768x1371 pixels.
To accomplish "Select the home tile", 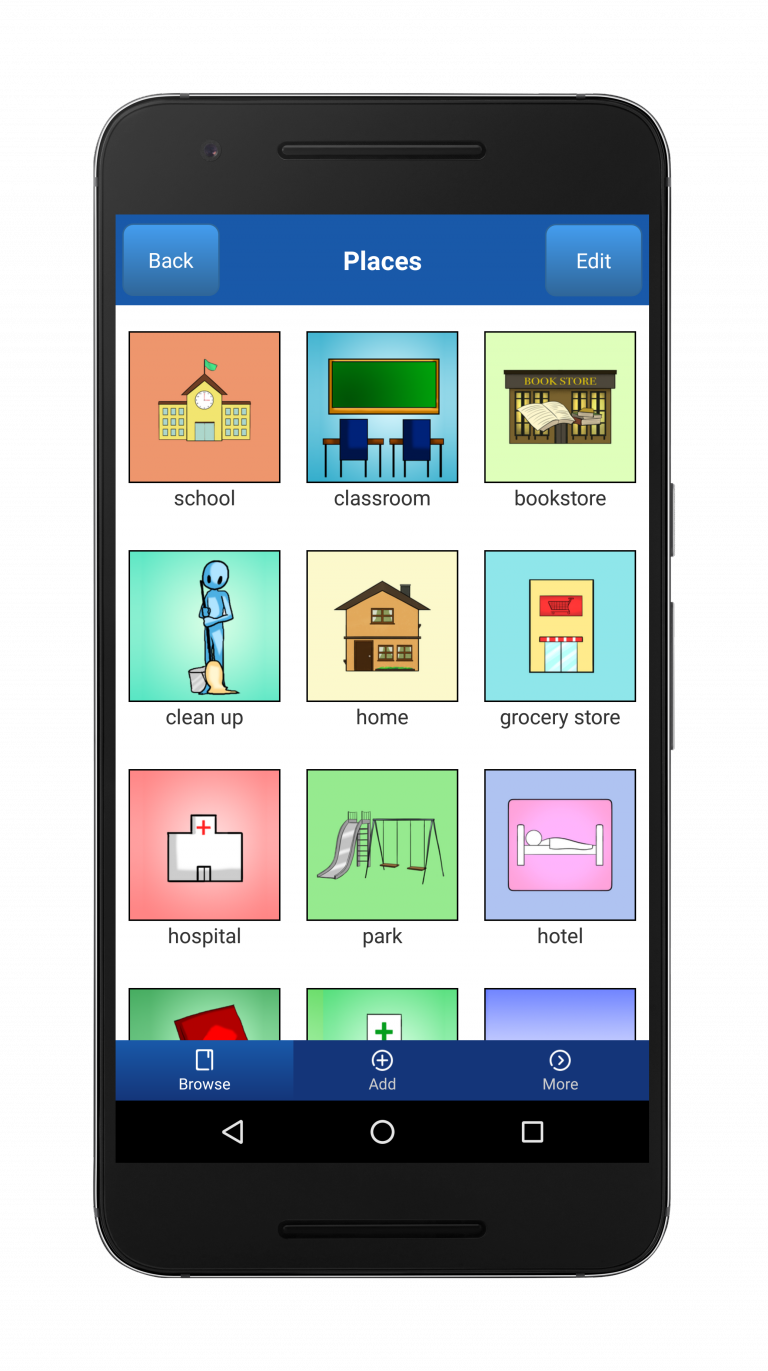I will (382, 626).
